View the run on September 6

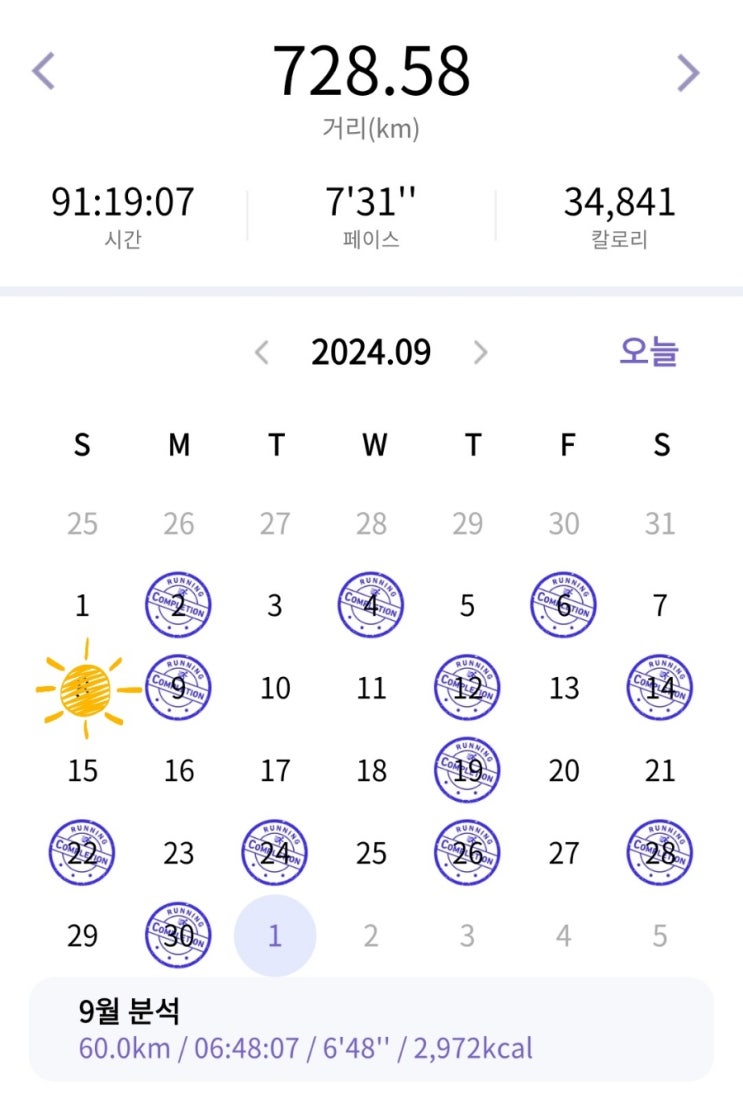coord(564,606)
